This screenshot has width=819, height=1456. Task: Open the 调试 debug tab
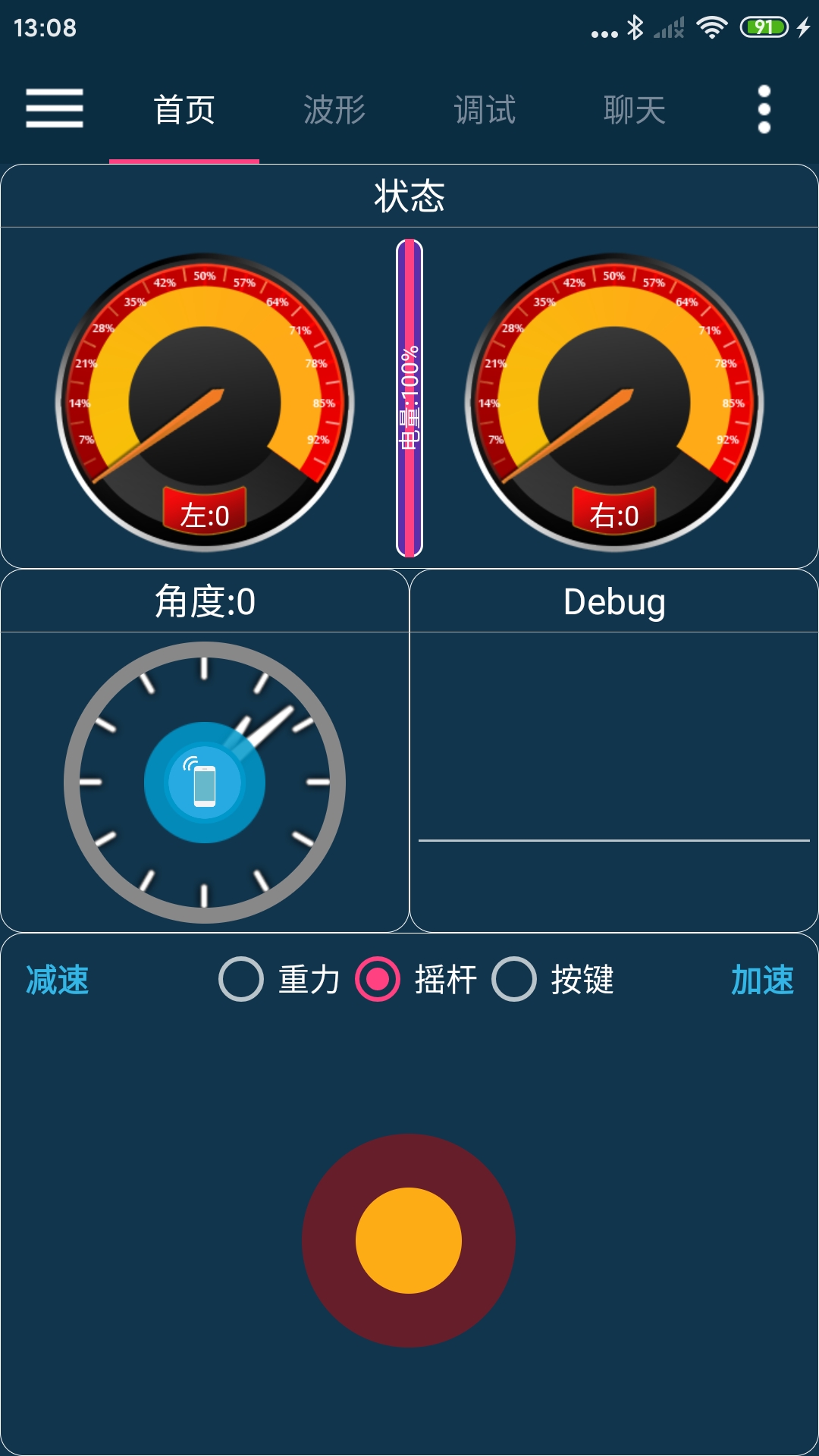coord(486,110)
